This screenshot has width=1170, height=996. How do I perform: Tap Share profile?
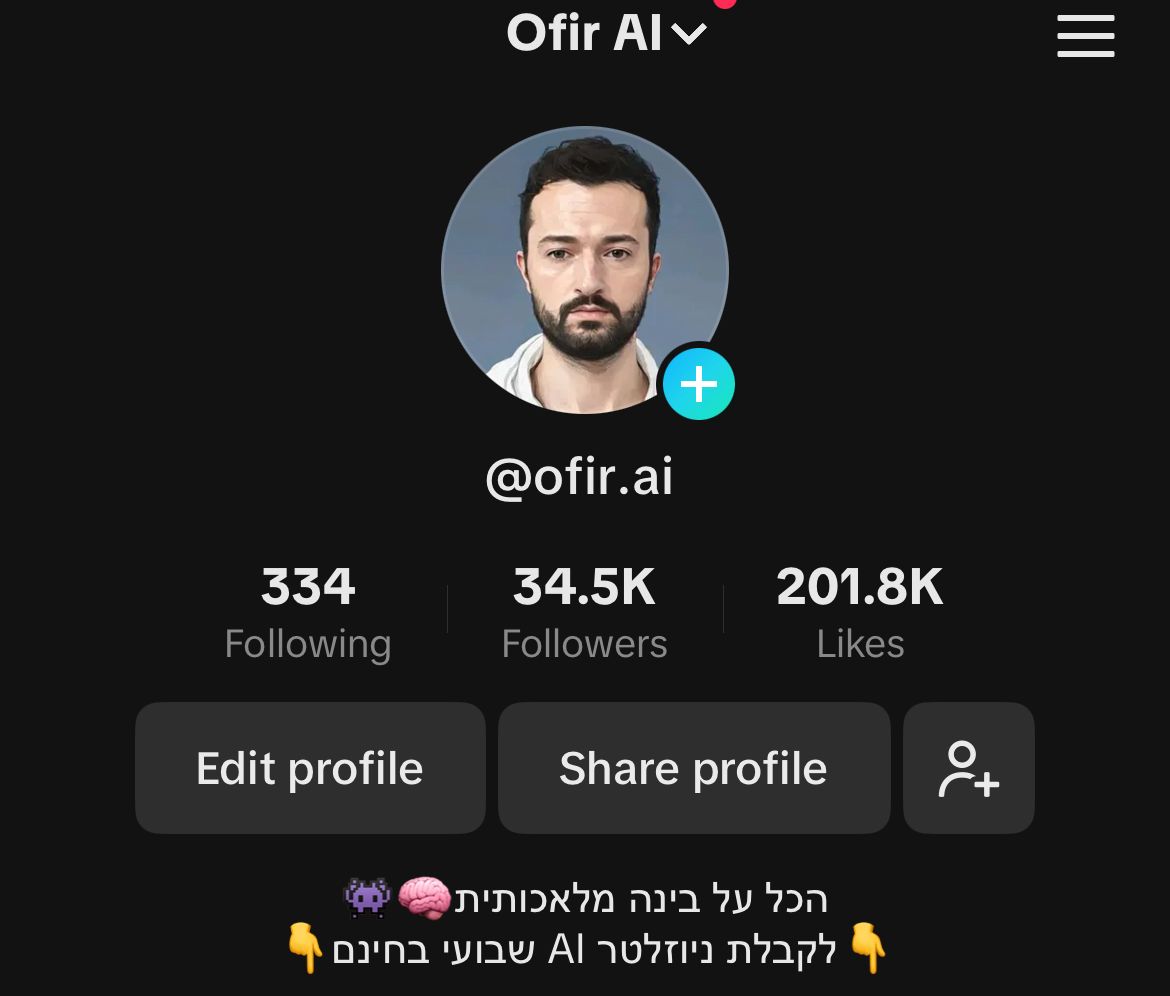(693, 768)
